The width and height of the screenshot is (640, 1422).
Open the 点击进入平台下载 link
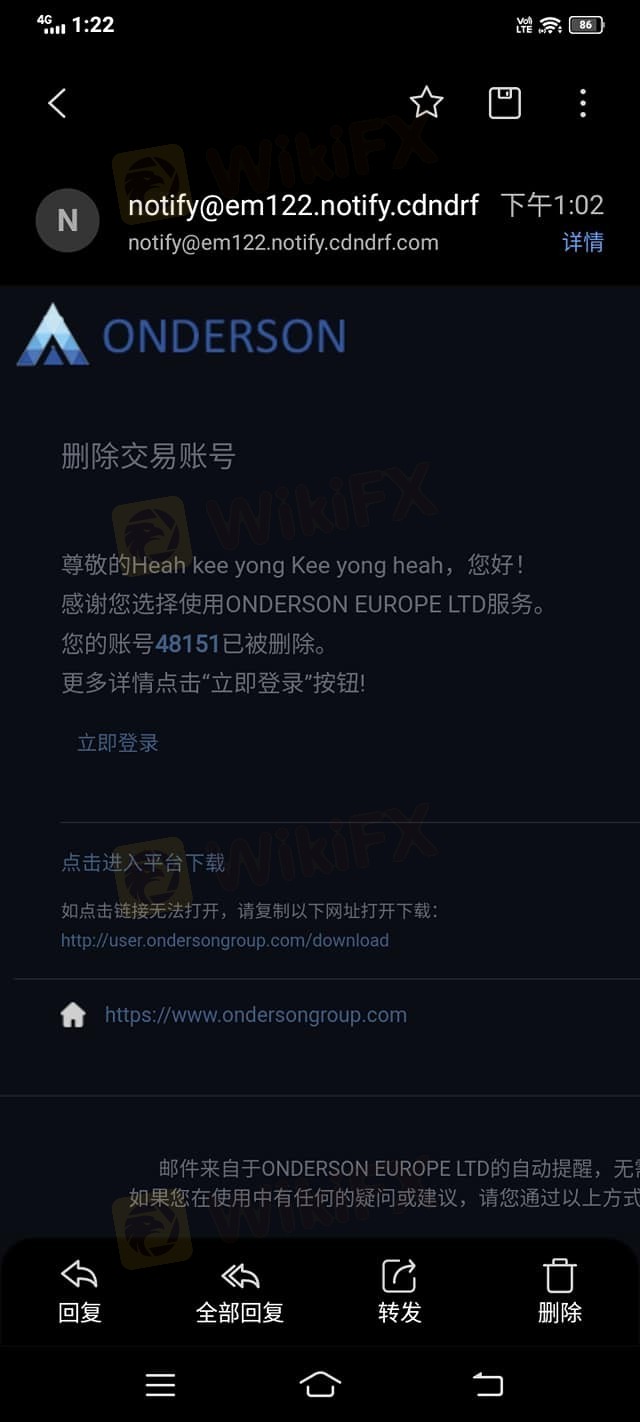click(143, 862)
